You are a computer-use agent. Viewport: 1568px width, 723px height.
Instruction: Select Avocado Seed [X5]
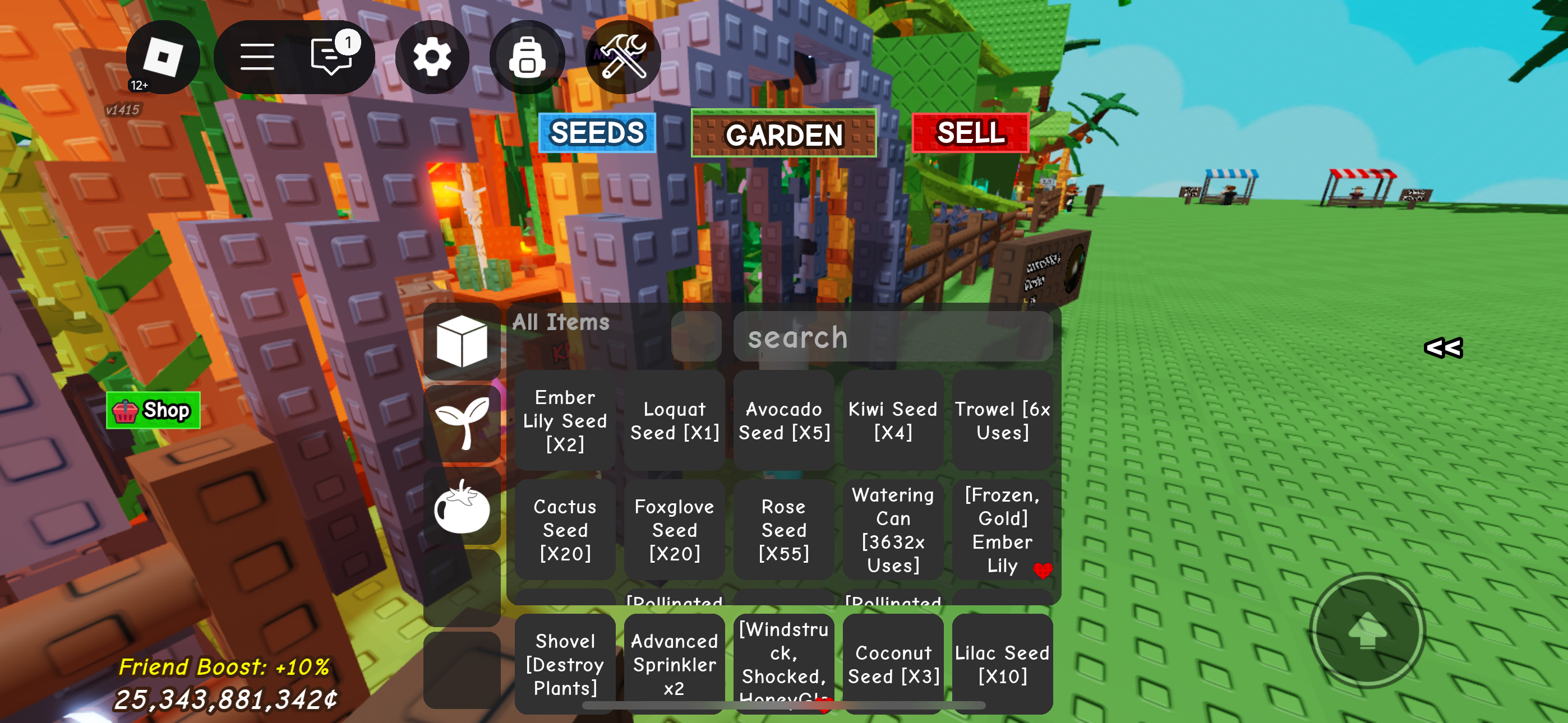click(784, 420)
